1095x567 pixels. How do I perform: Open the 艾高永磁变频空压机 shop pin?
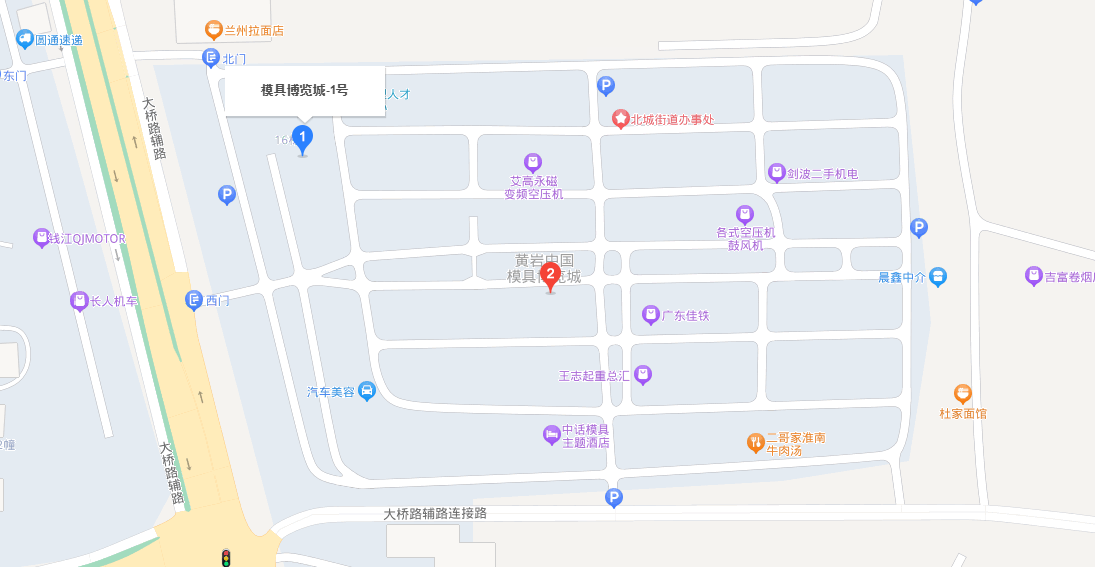(x=533, y=162)
